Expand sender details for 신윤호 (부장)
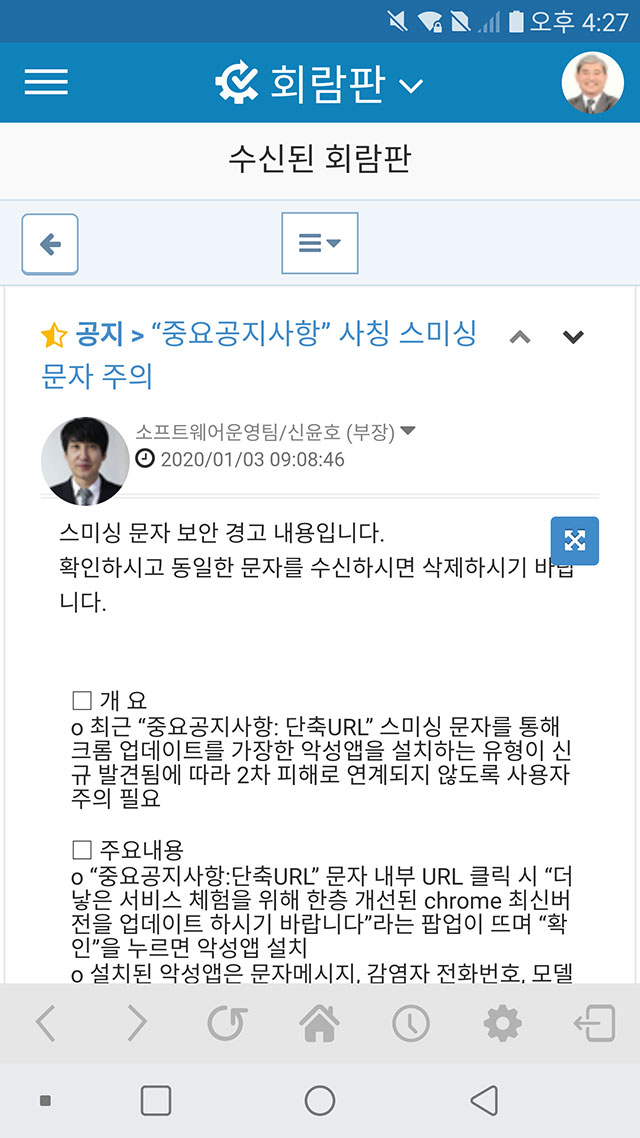 (x=408, y=432)
